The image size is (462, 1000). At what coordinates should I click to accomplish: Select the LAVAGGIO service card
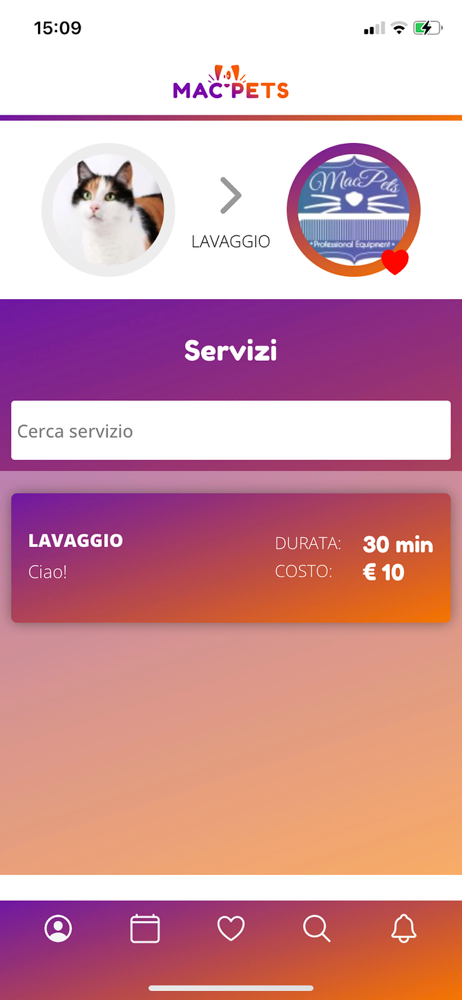click(231, 558)
